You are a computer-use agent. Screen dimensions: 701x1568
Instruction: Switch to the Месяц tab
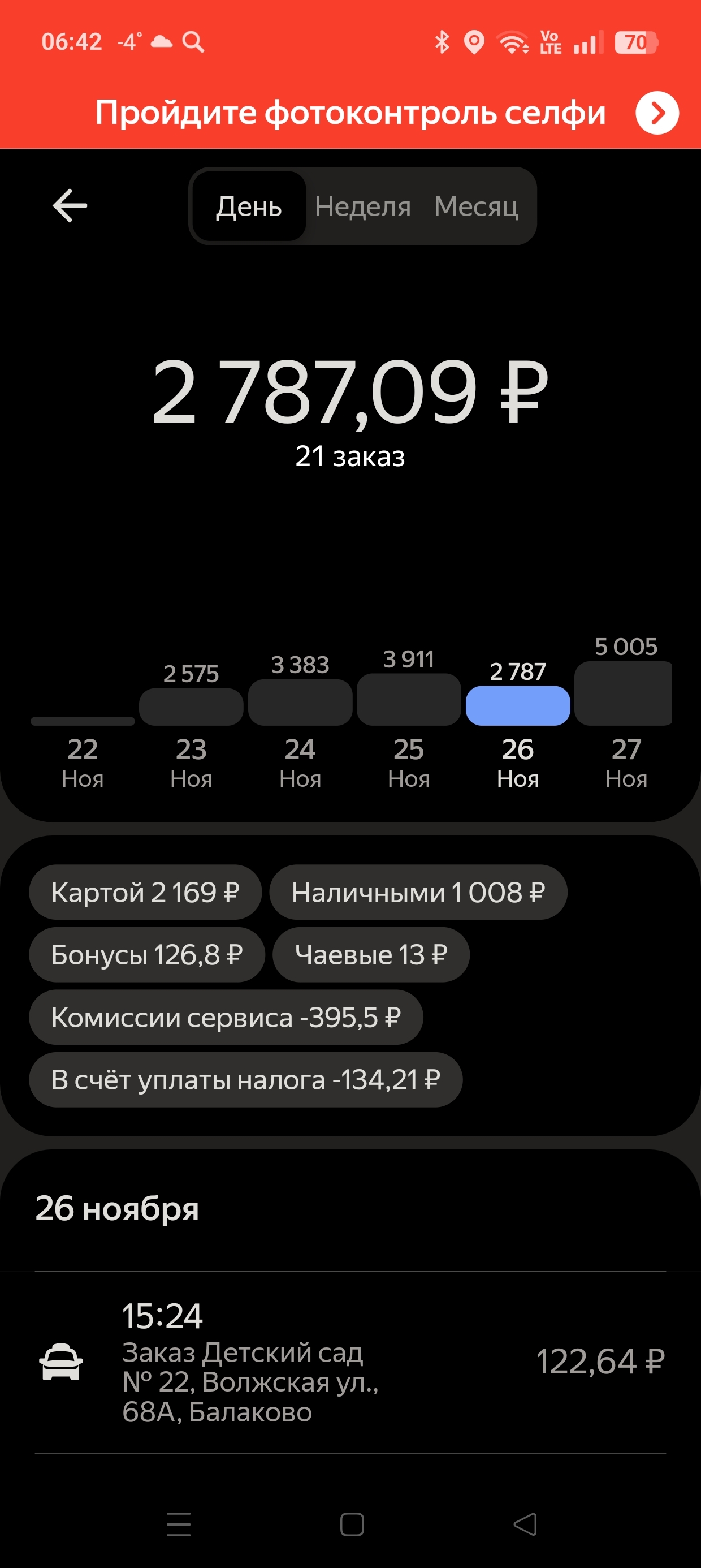(476, 207)
